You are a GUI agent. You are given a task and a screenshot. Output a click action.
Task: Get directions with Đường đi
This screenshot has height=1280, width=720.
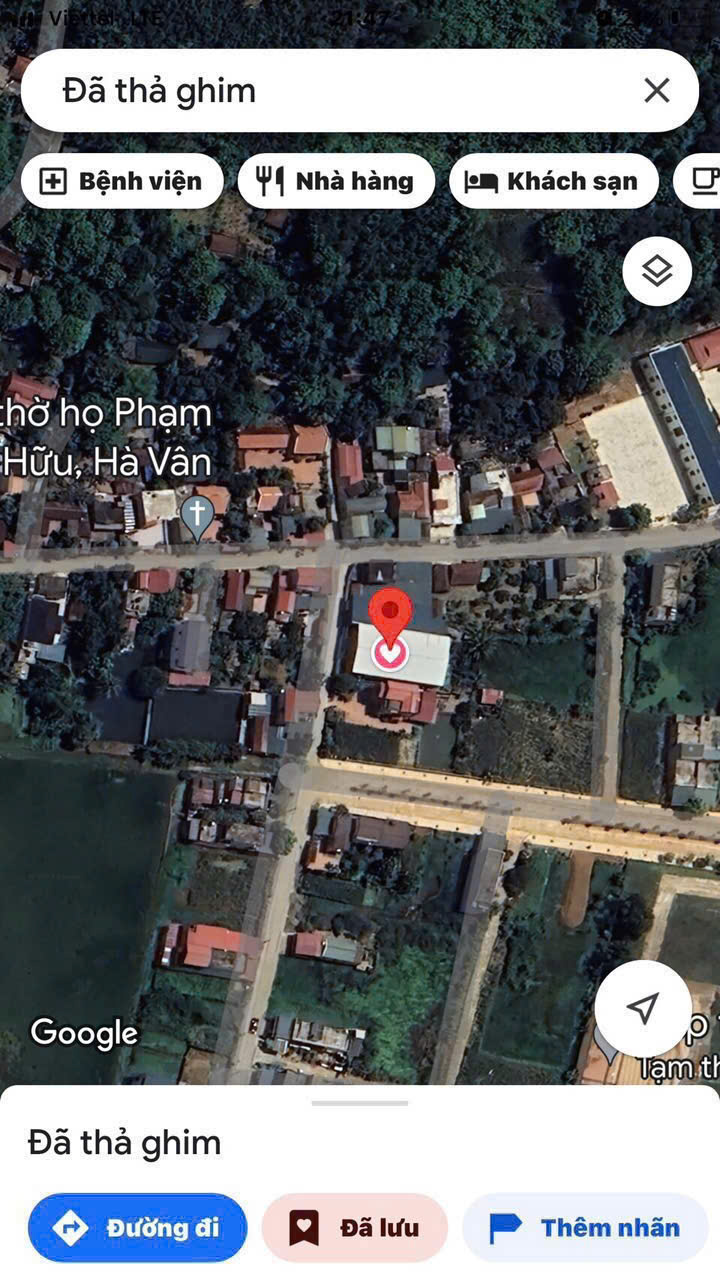click(x=138, y=1227)
